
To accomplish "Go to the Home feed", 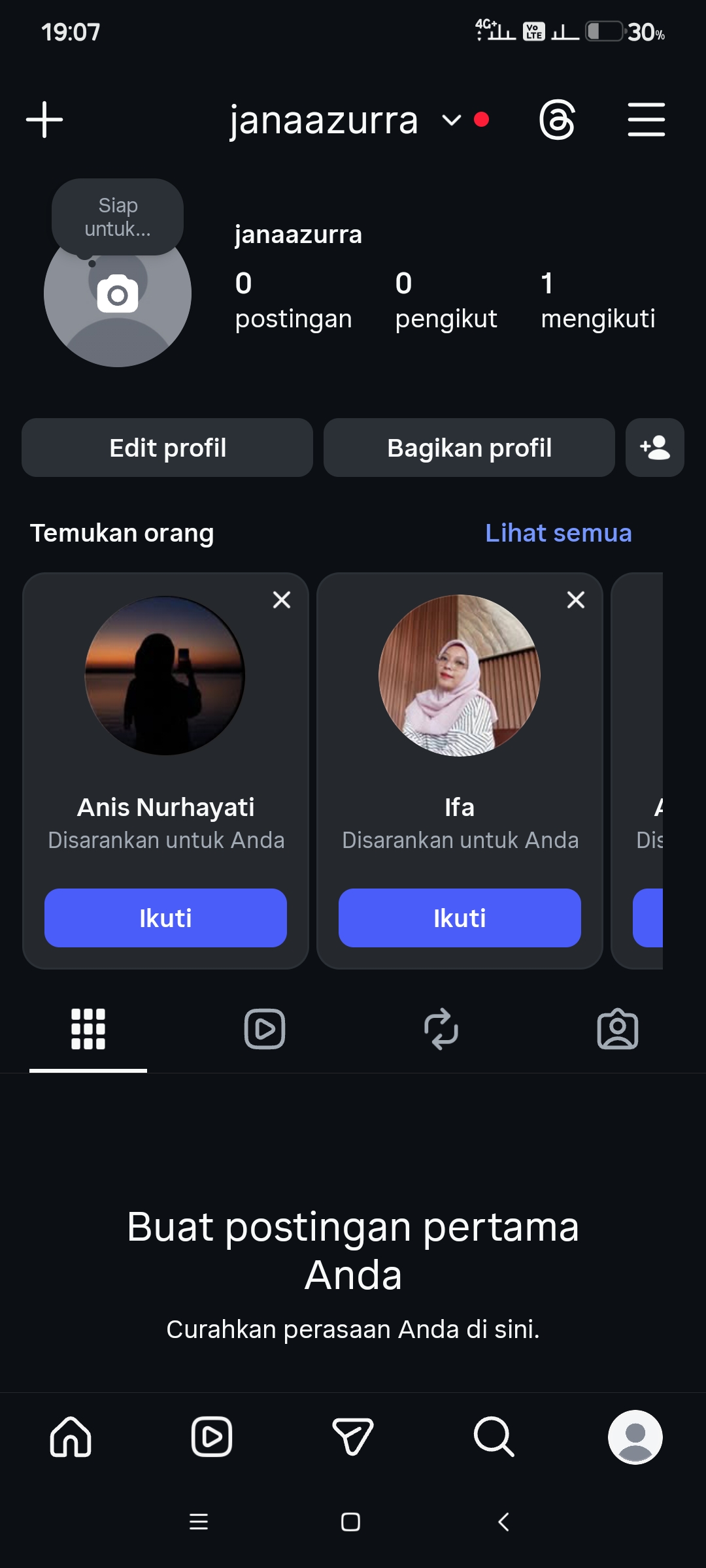I will (71, 1437).
